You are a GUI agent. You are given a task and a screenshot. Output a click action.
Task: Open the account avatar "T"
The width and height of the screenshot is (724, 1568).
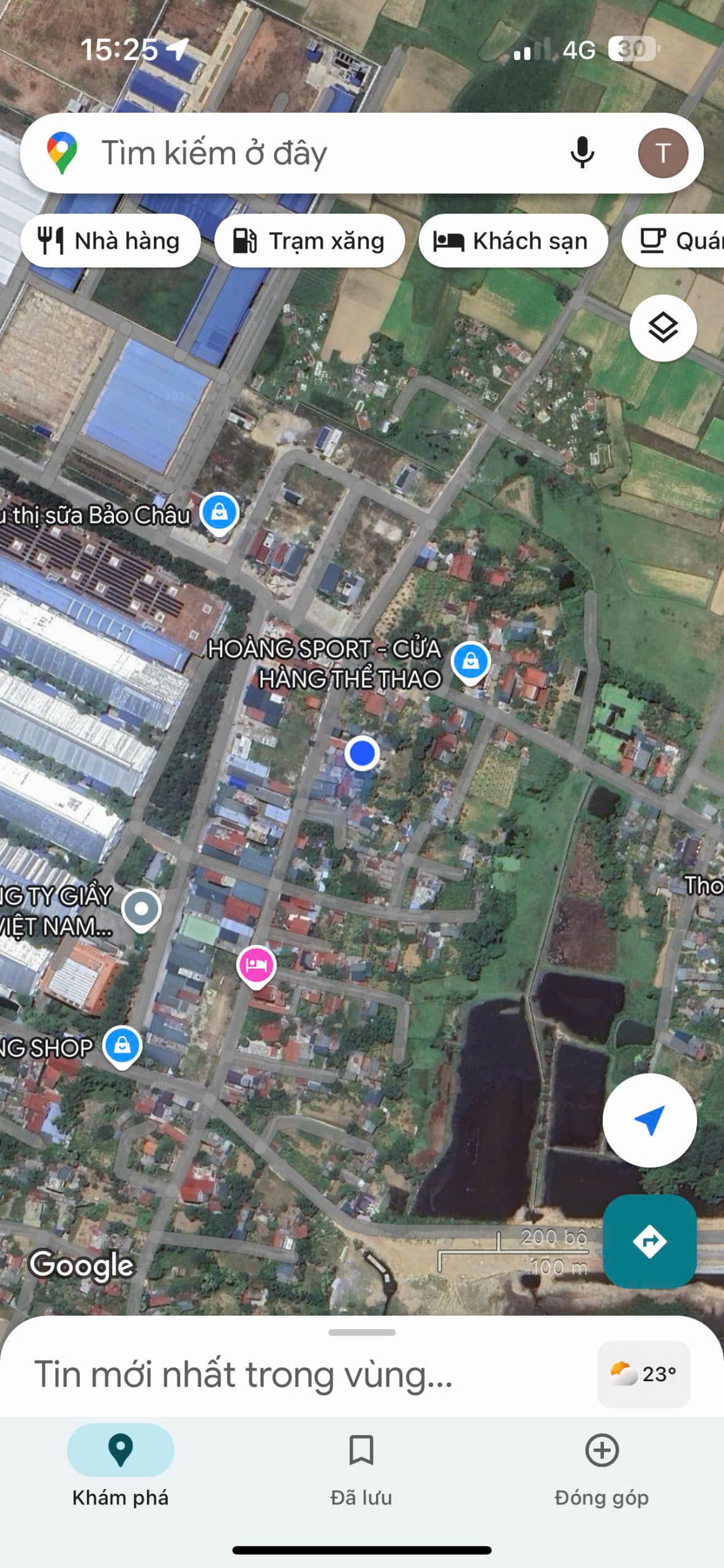[x=663, y=153]
